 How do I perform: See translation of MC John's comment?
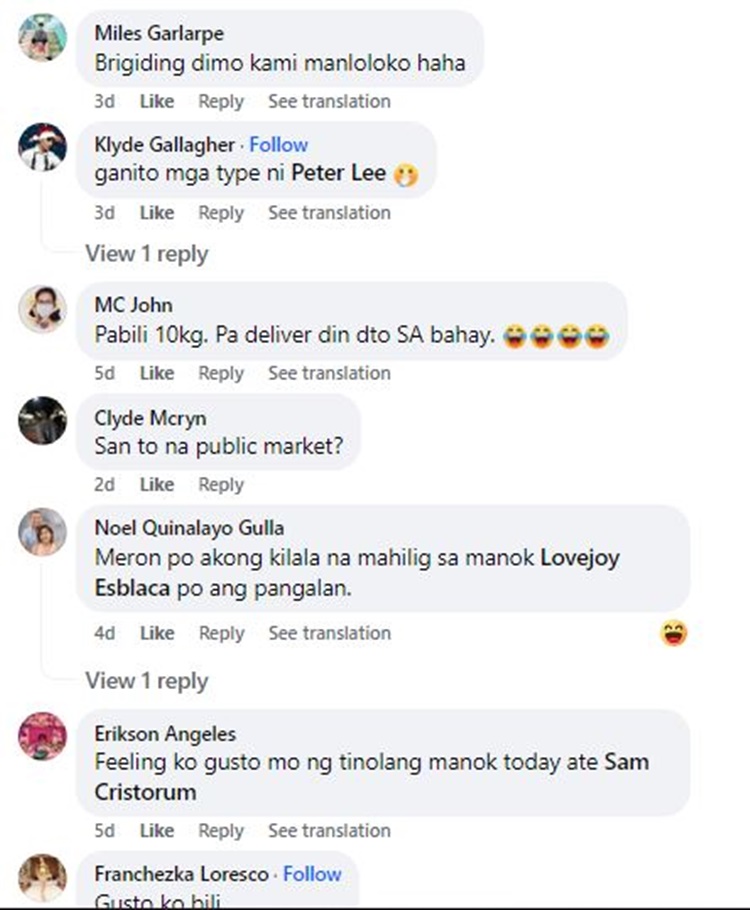pos(328,373)
